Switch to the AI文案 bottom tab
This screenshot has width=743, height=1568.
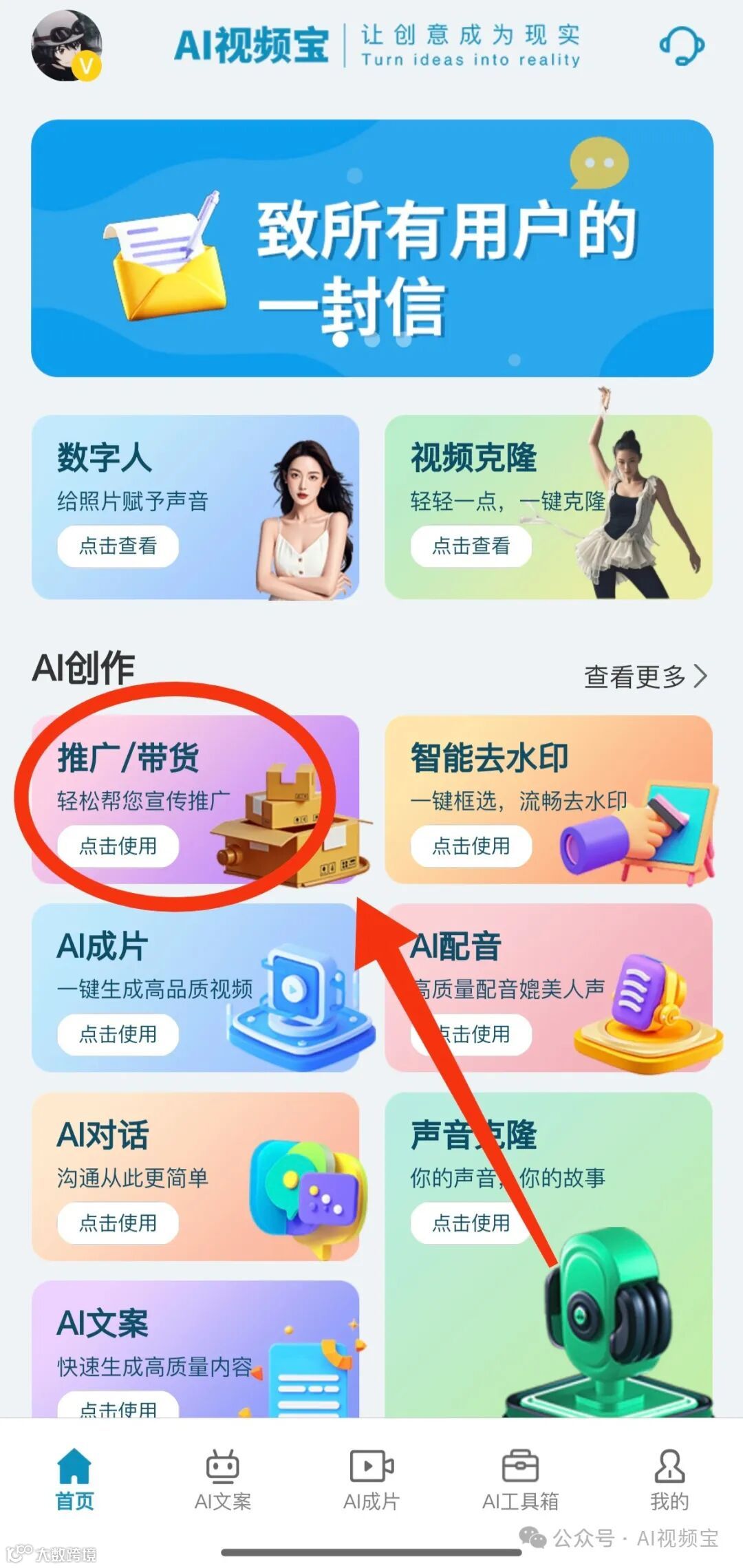[x=223, y=1479]
